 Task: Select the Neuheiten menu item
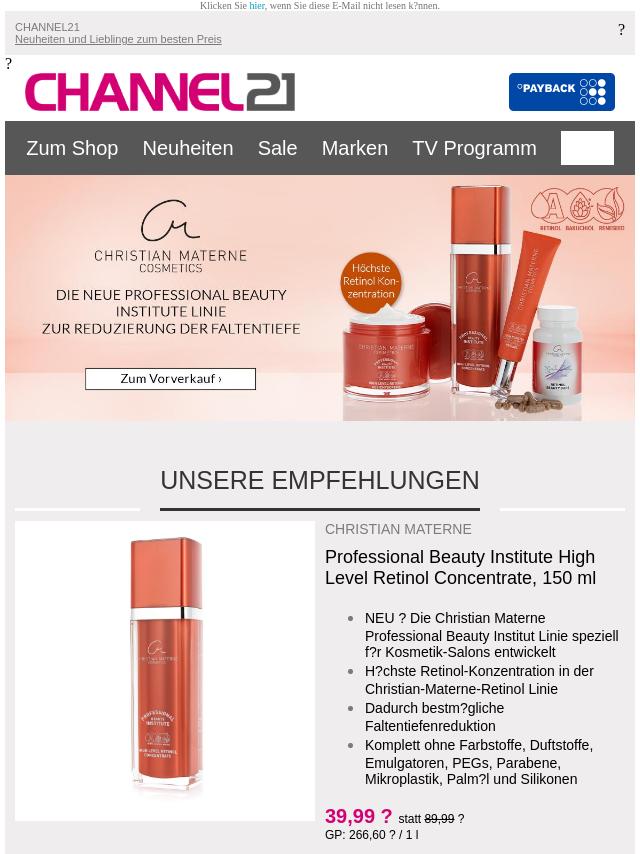(187, 148)
